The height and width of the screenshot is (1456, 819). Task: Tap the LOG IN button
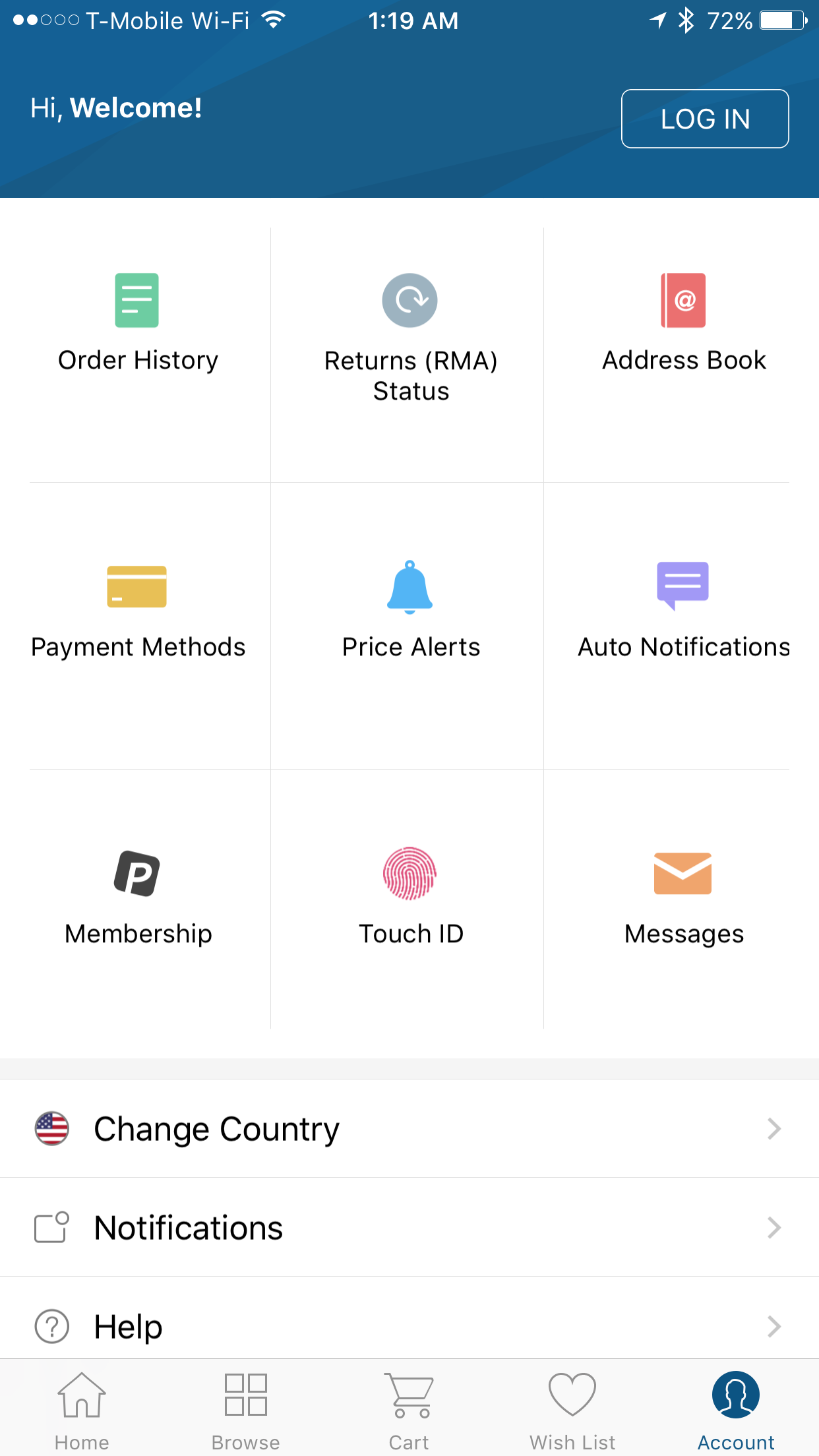tap(705, 119)
